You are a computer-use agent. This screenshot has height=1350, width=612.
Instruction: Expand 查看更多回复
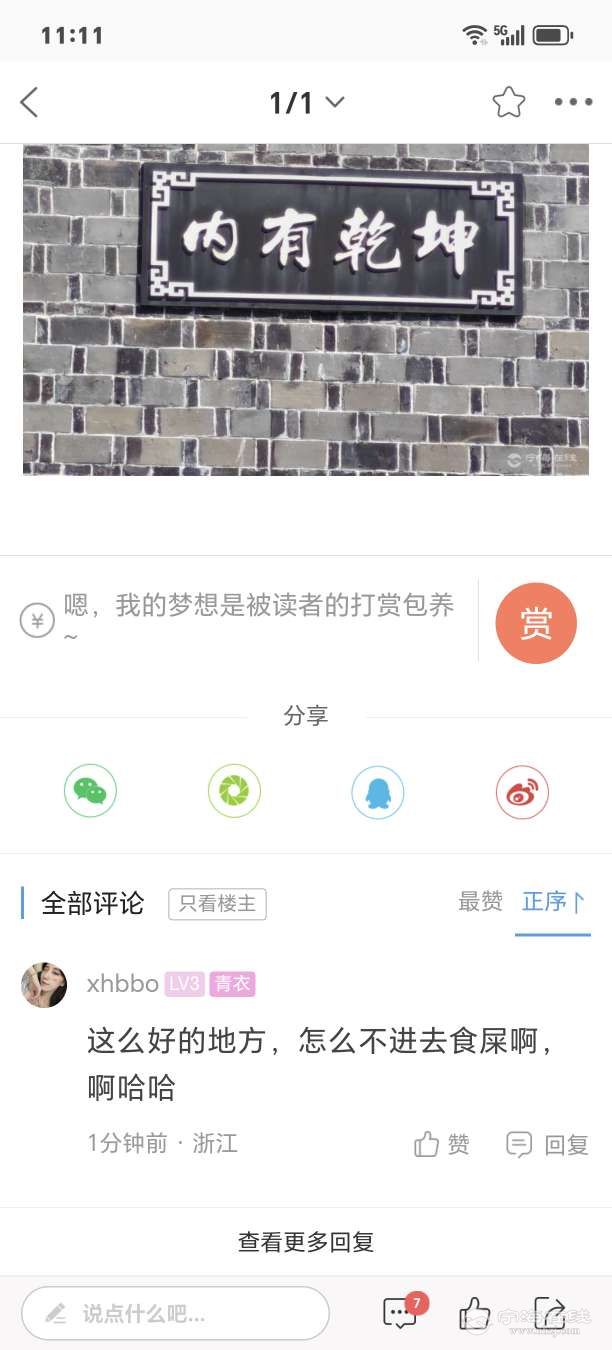click(x=306, y=1242)
